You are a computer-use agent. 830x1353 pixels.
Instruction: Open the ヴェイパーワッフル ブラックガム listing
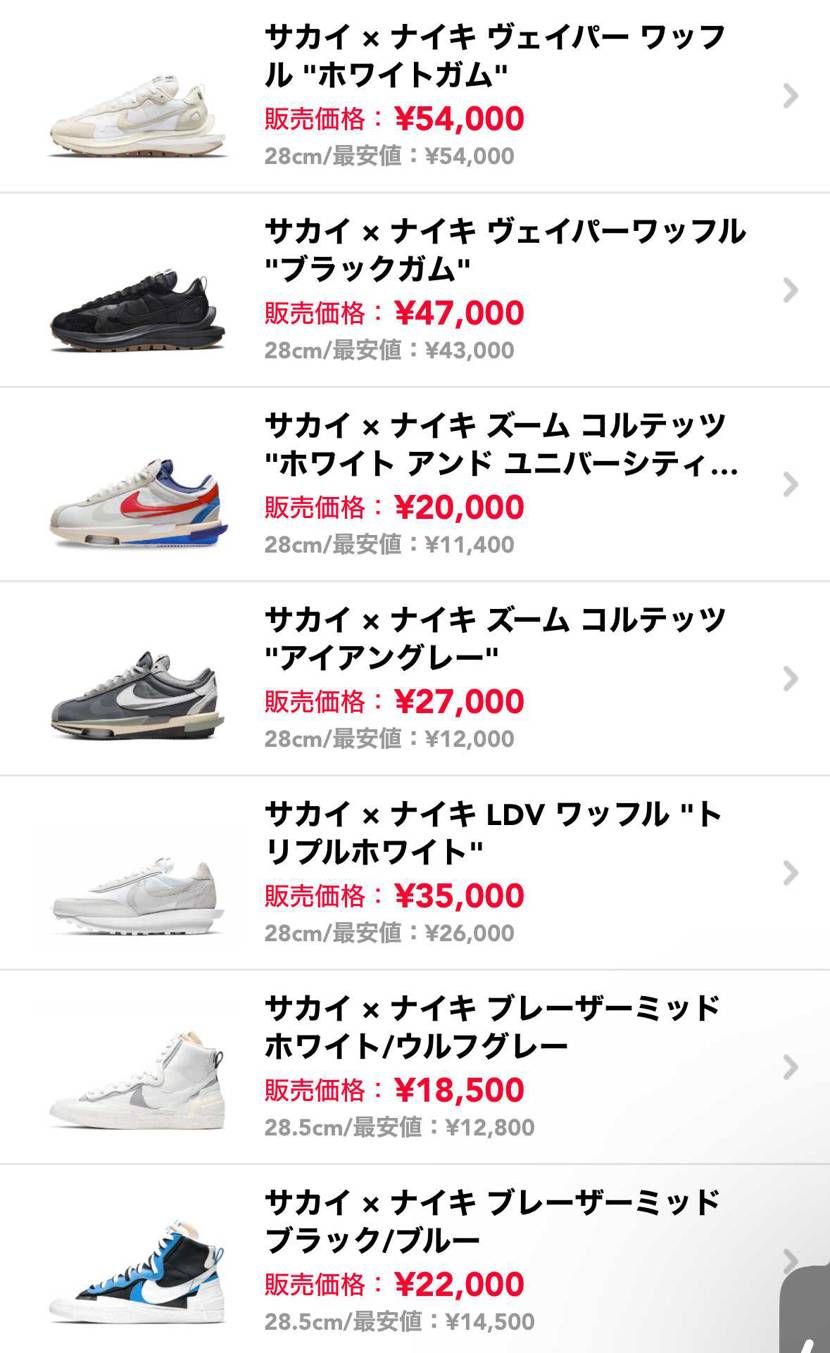click(x=415, y=290)
